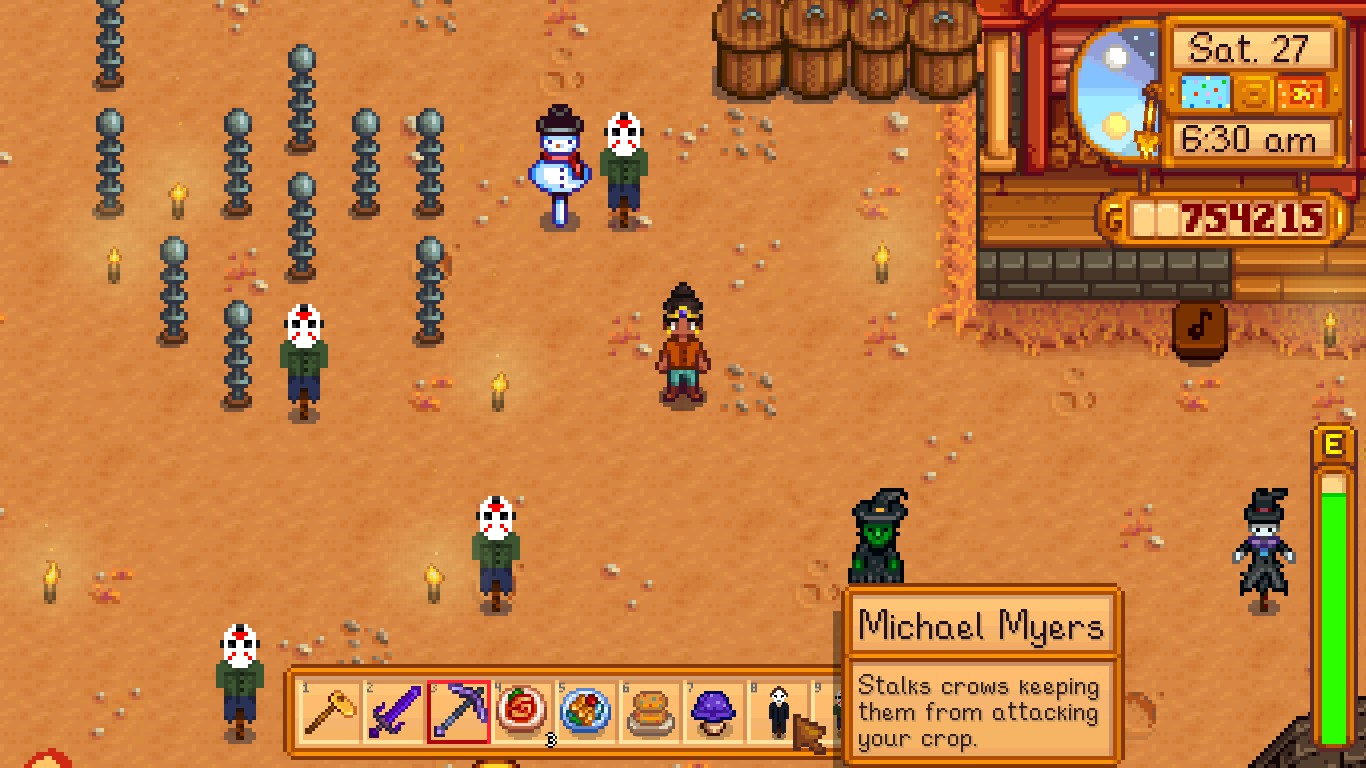1366x768 pixels.
Task: Pick the bread item in slot 6
Action: pyautogui.click(x=650, y=713)
